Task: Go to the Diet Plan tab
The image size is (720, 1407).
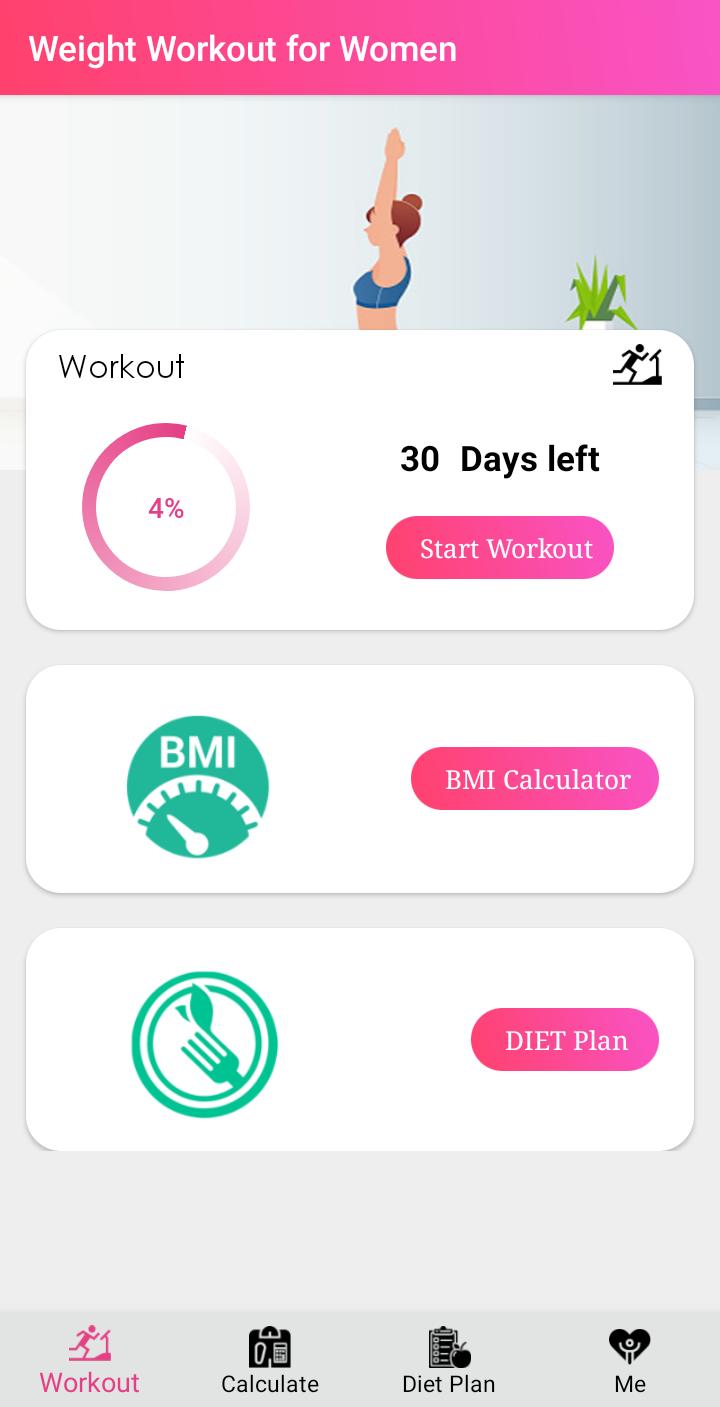Action: coord(449,1361)
